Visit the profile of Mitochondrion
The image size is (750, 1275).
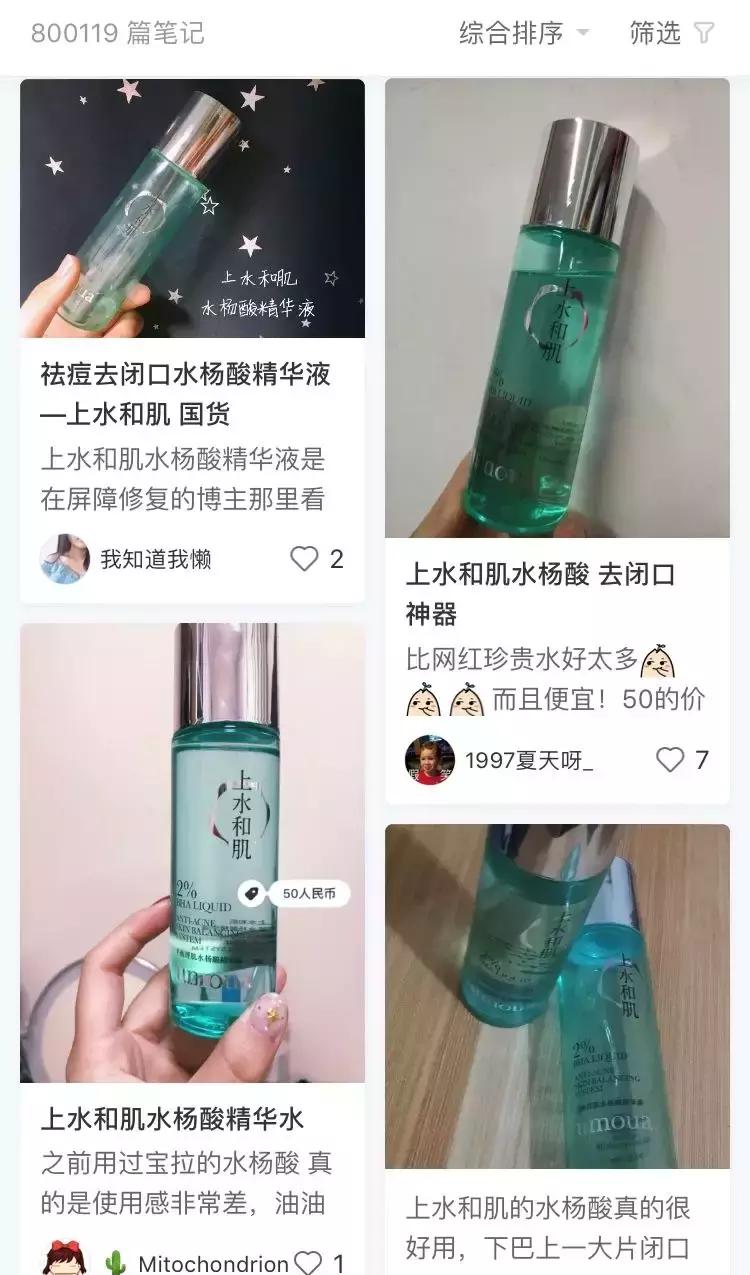pos(65,1260)
